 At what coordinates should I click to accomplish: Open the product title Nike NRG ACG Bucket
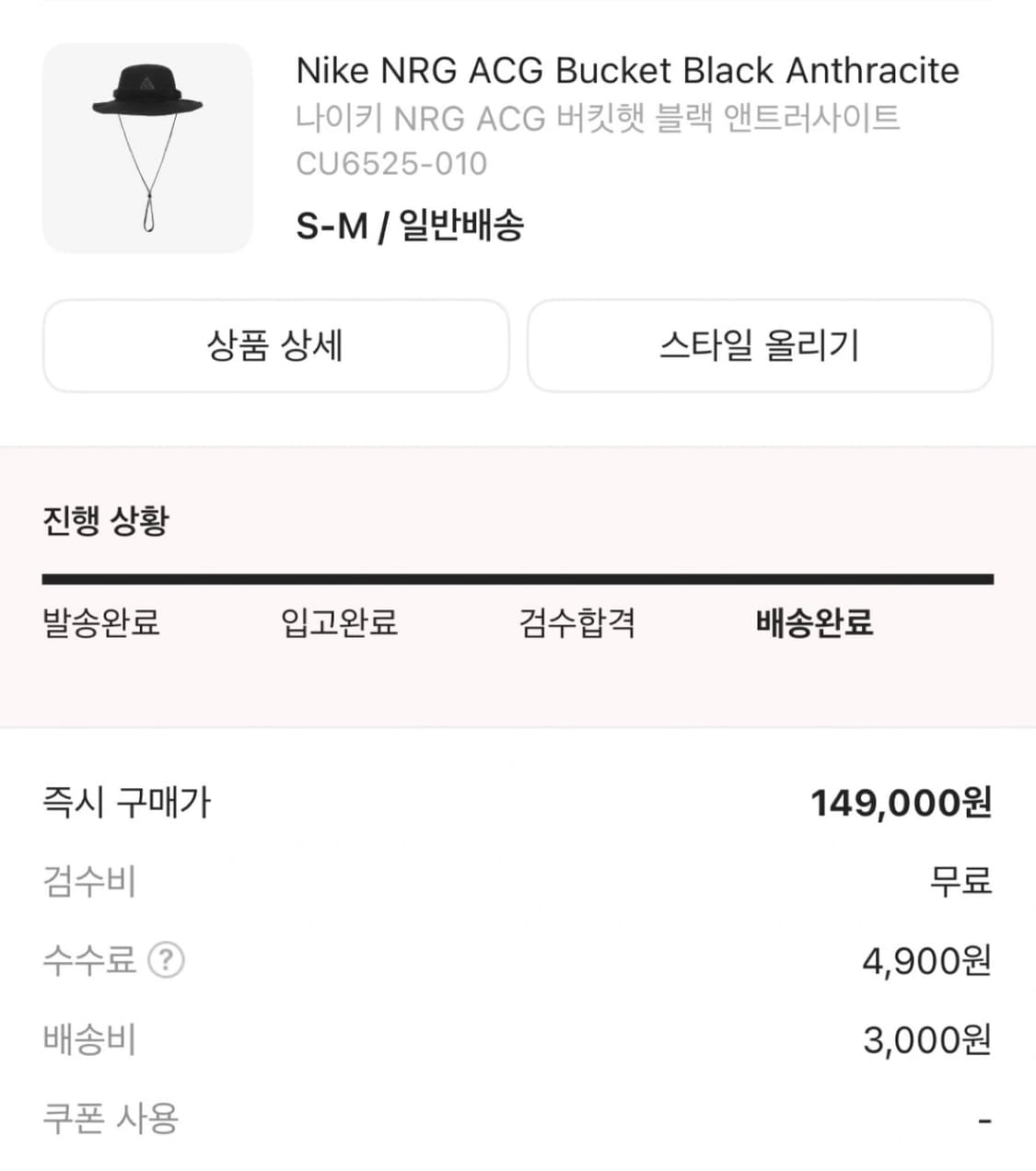point(627,70)
